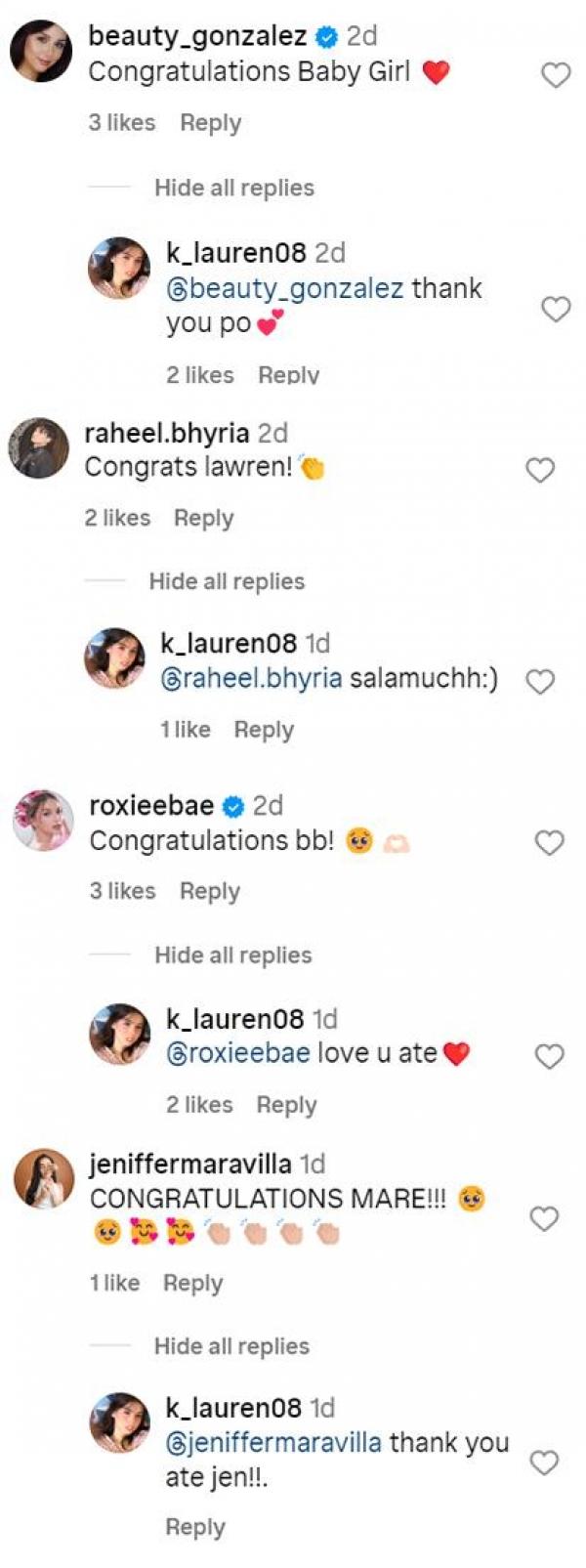Hide all replies under beauty_gonzalez's comment
The width and height of the screenshot is (586, 1568).
pyautogui.click(x=234, y=188)
